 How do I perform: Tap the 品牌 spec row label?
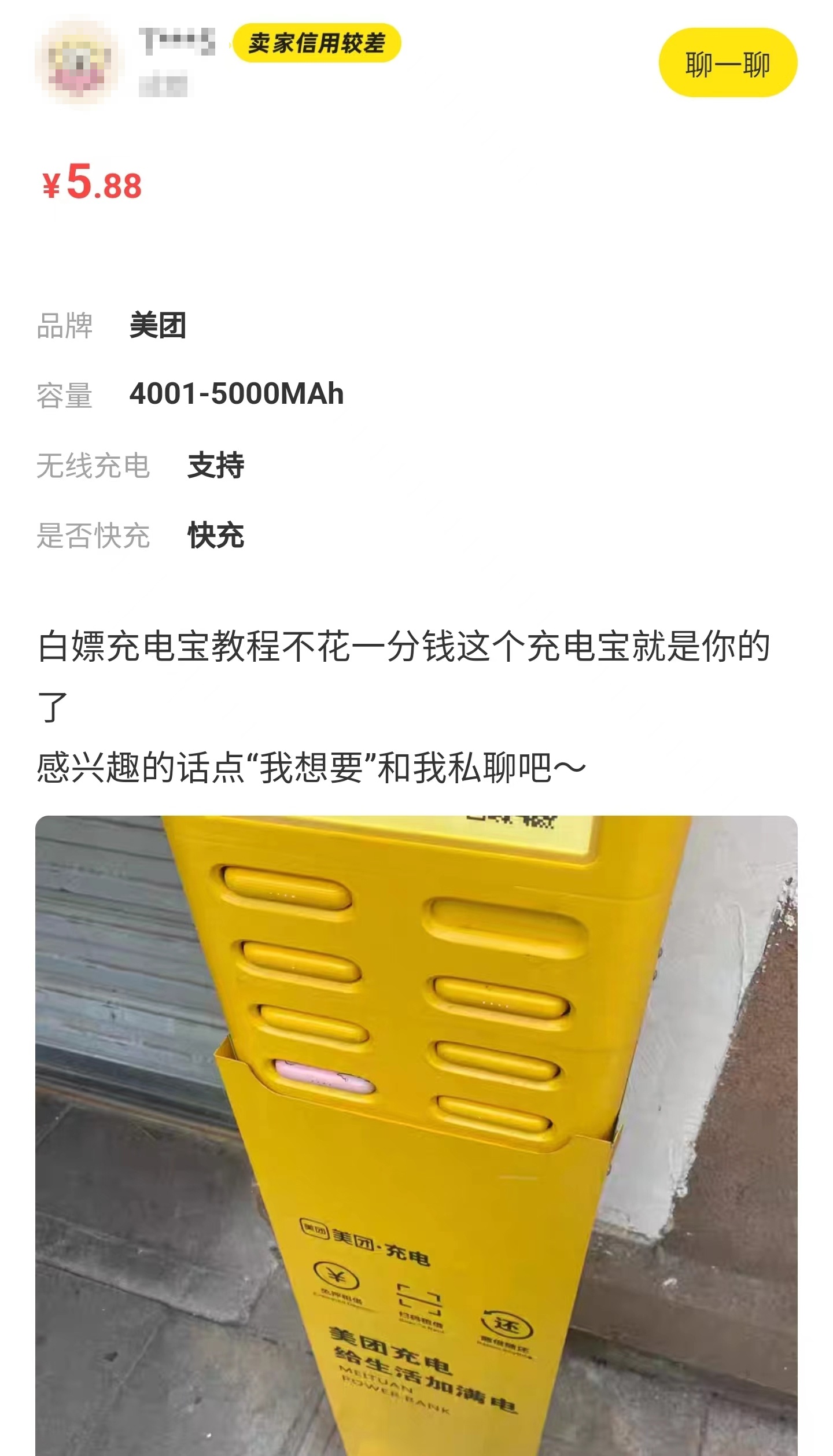[64, 326]
